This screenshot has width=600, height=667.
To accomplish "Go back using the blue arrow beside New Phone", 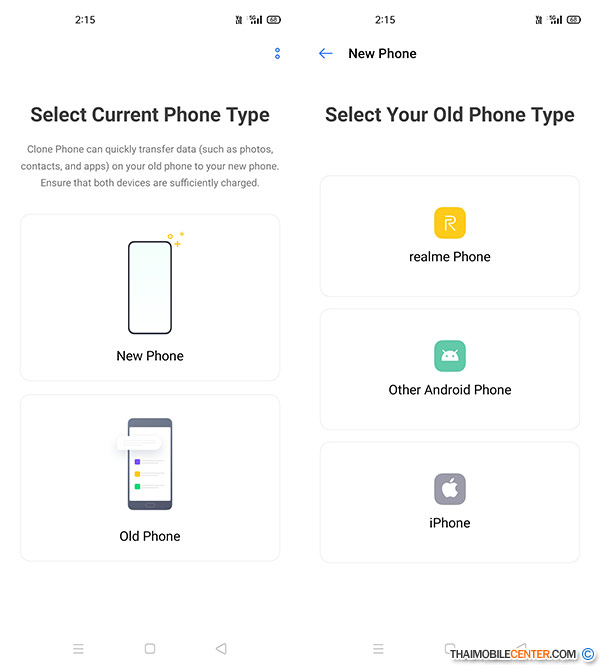I will [325, 53].
